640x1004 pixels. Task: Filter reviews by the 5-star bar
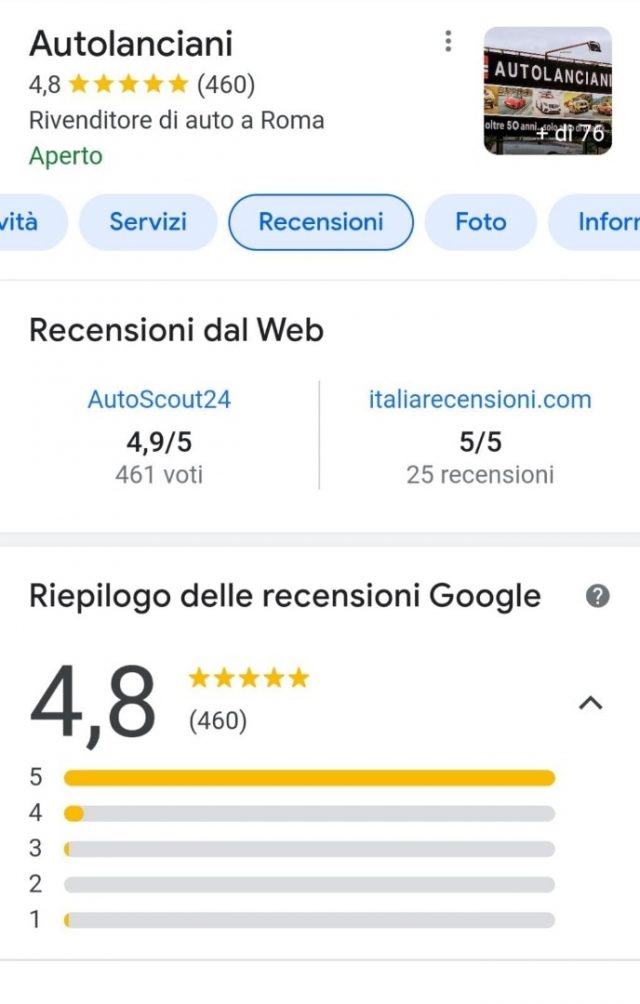click(x=308, y=778)
